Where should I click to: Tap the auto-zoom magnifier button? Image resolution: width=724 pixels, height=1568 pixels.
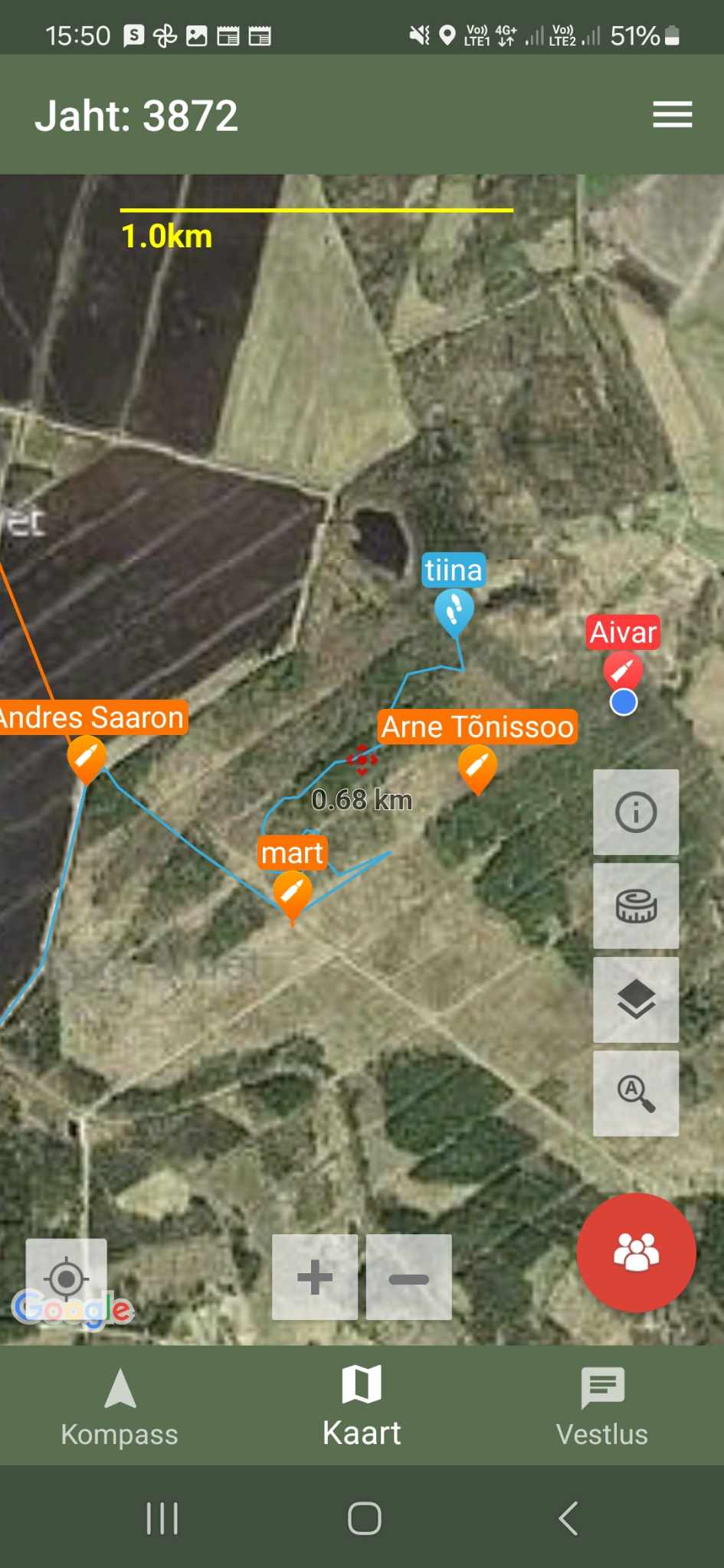point(635,1093)
